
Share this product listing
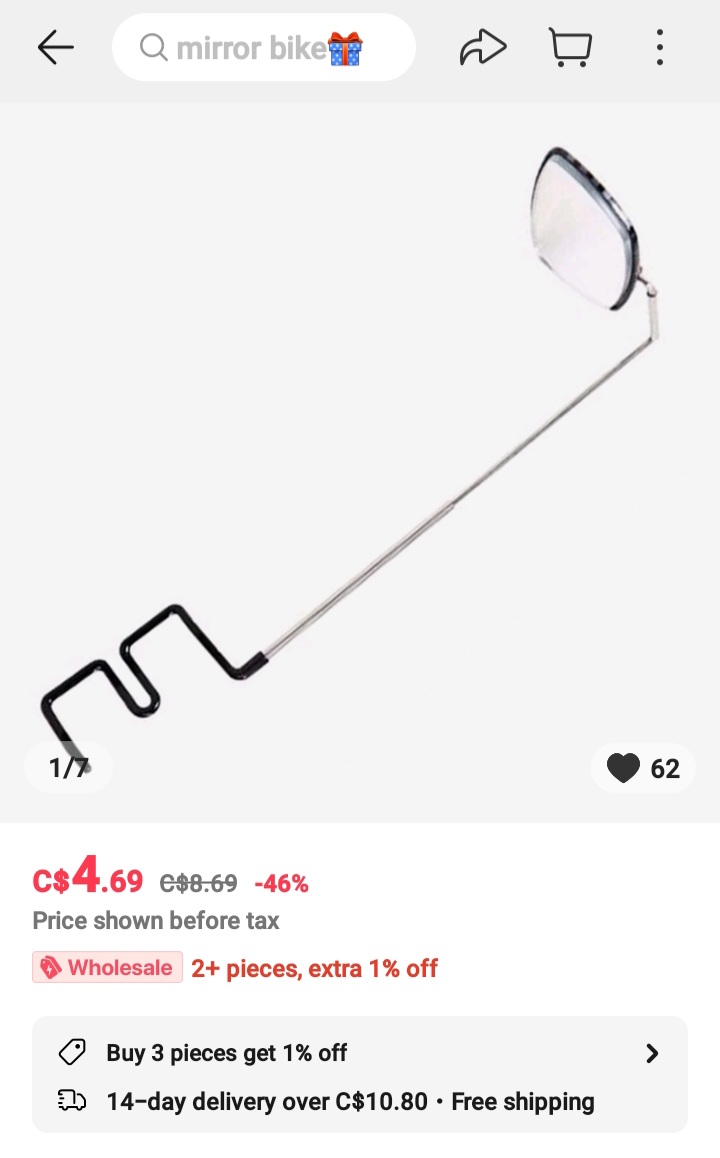(x=483, y=46)
